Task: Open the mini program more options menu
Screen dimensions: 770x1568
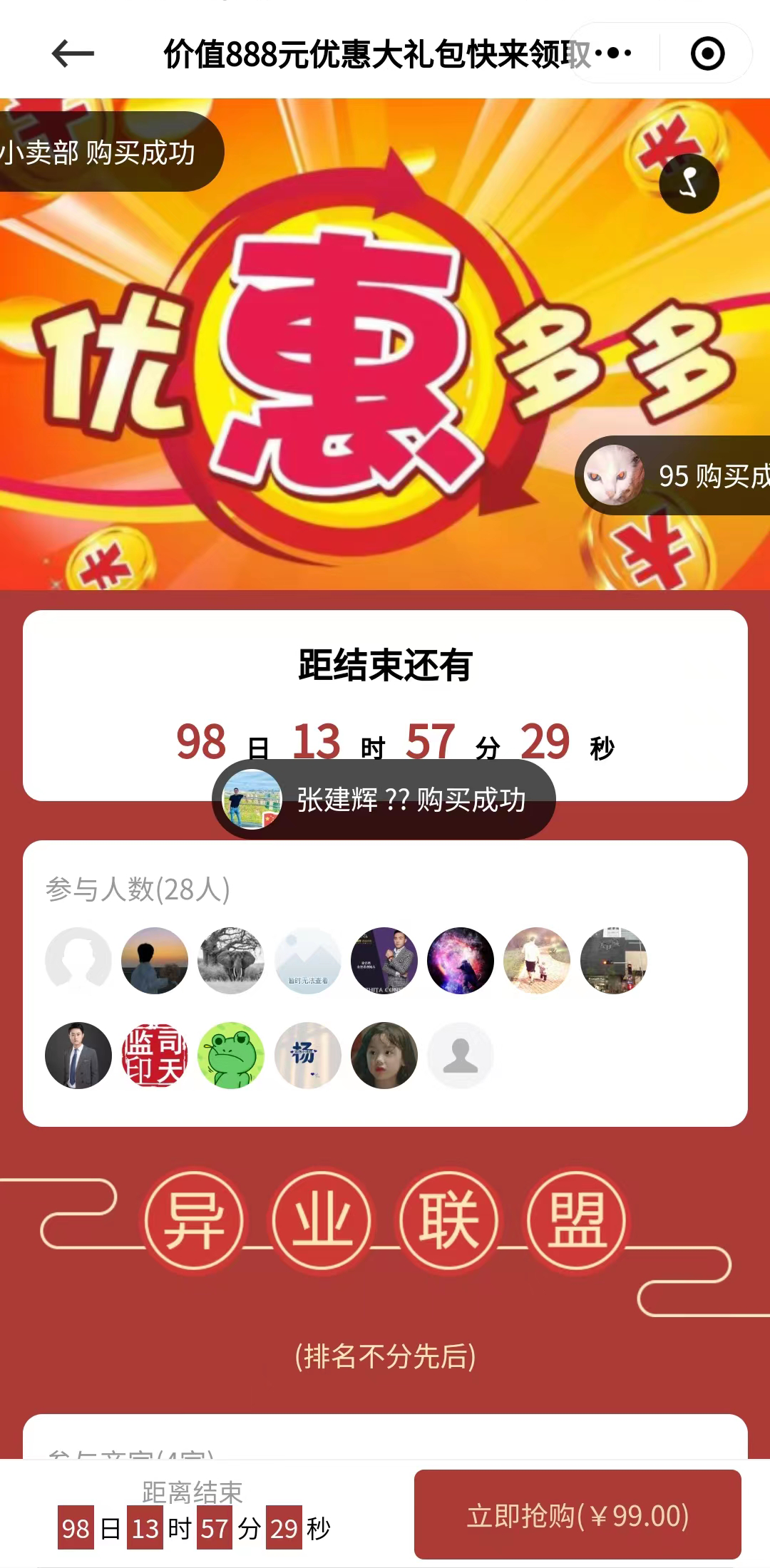Action: (613, 53)
